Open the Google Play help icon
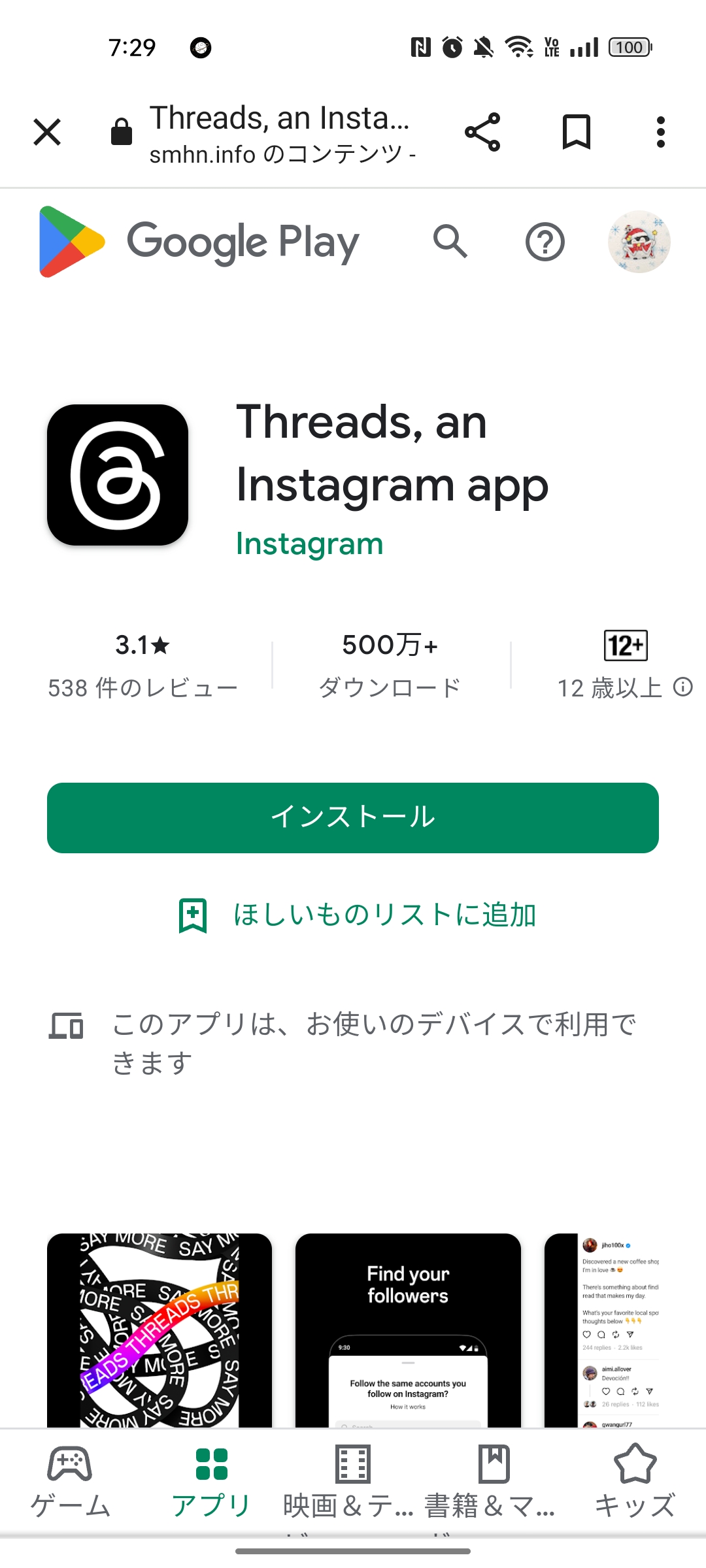Screen dimensions: 706x1568 [x=545, y=242]
